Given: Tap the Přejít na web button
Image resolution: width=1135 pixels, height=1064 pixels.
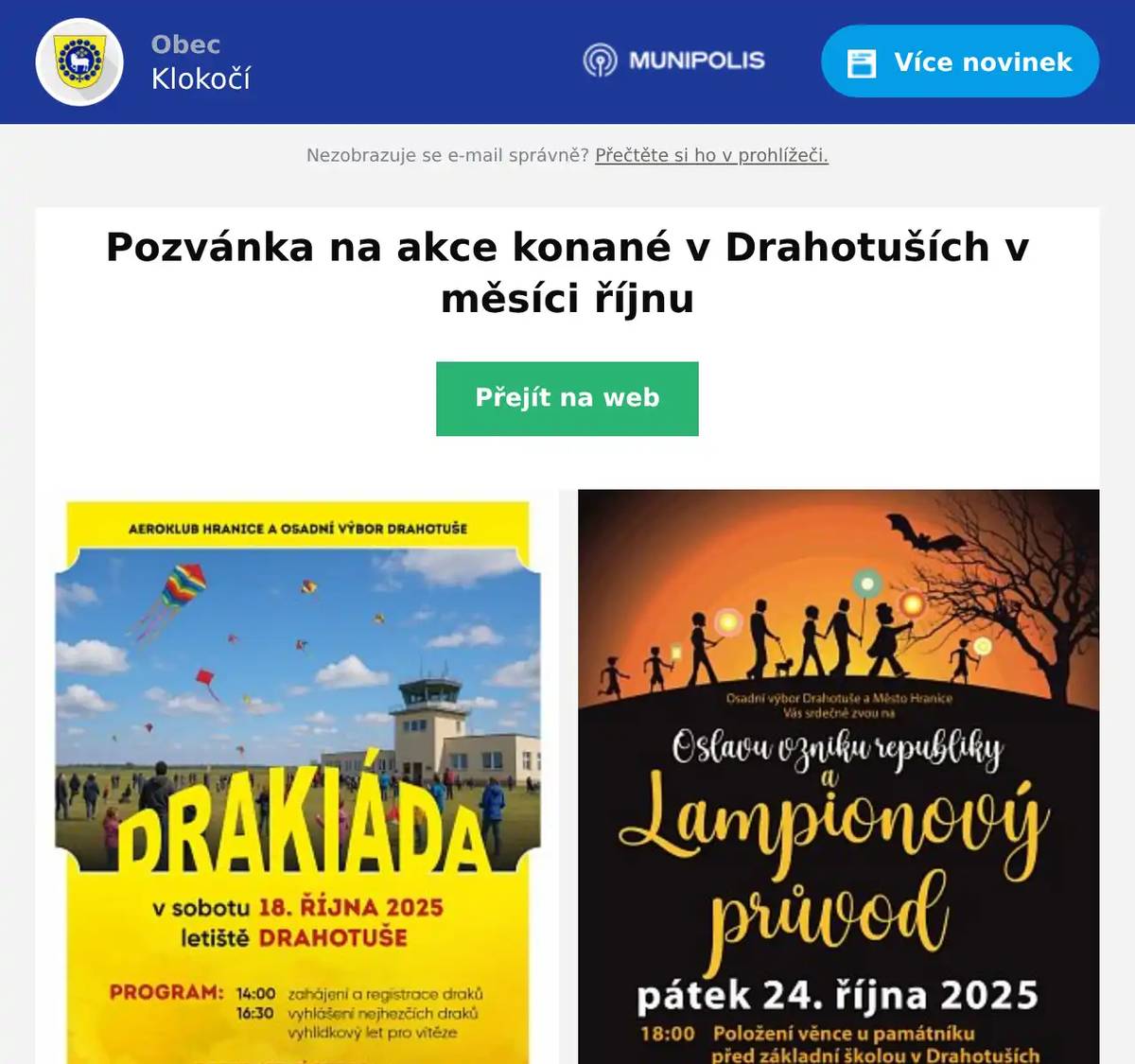Looking at the screenshot, I should coord(567,398).
